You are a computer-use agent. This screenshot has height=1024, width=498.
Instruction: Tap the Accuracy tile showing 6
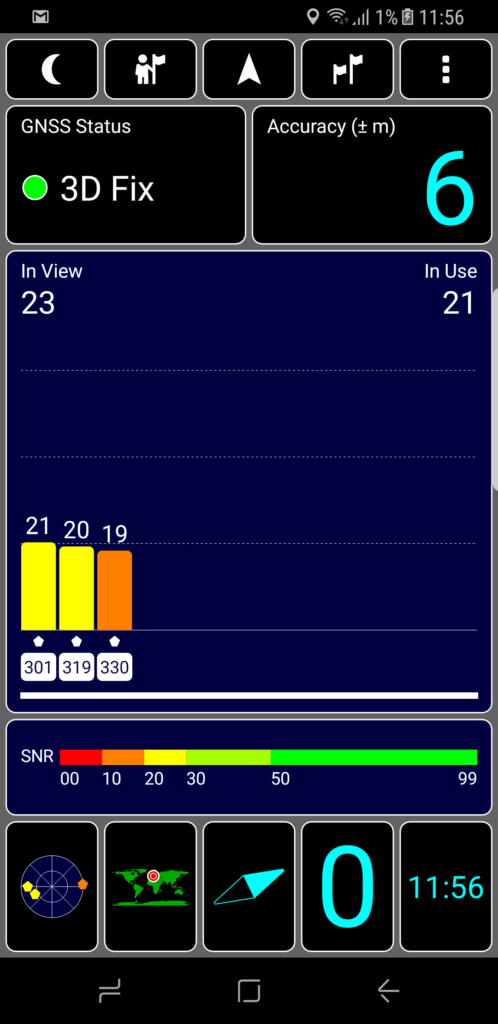(x=372, y=175)
